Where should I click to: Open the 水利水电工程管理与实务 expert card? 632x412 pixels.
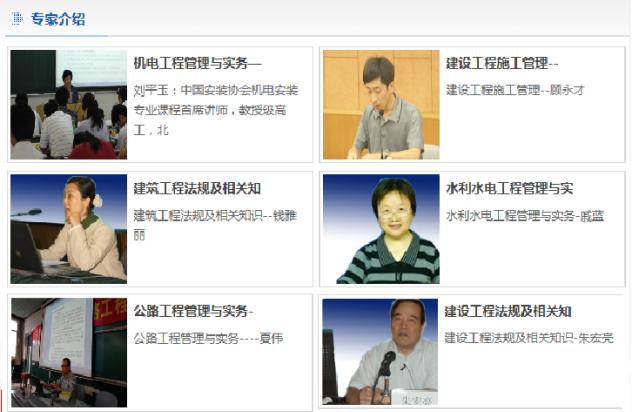point(509,188)
